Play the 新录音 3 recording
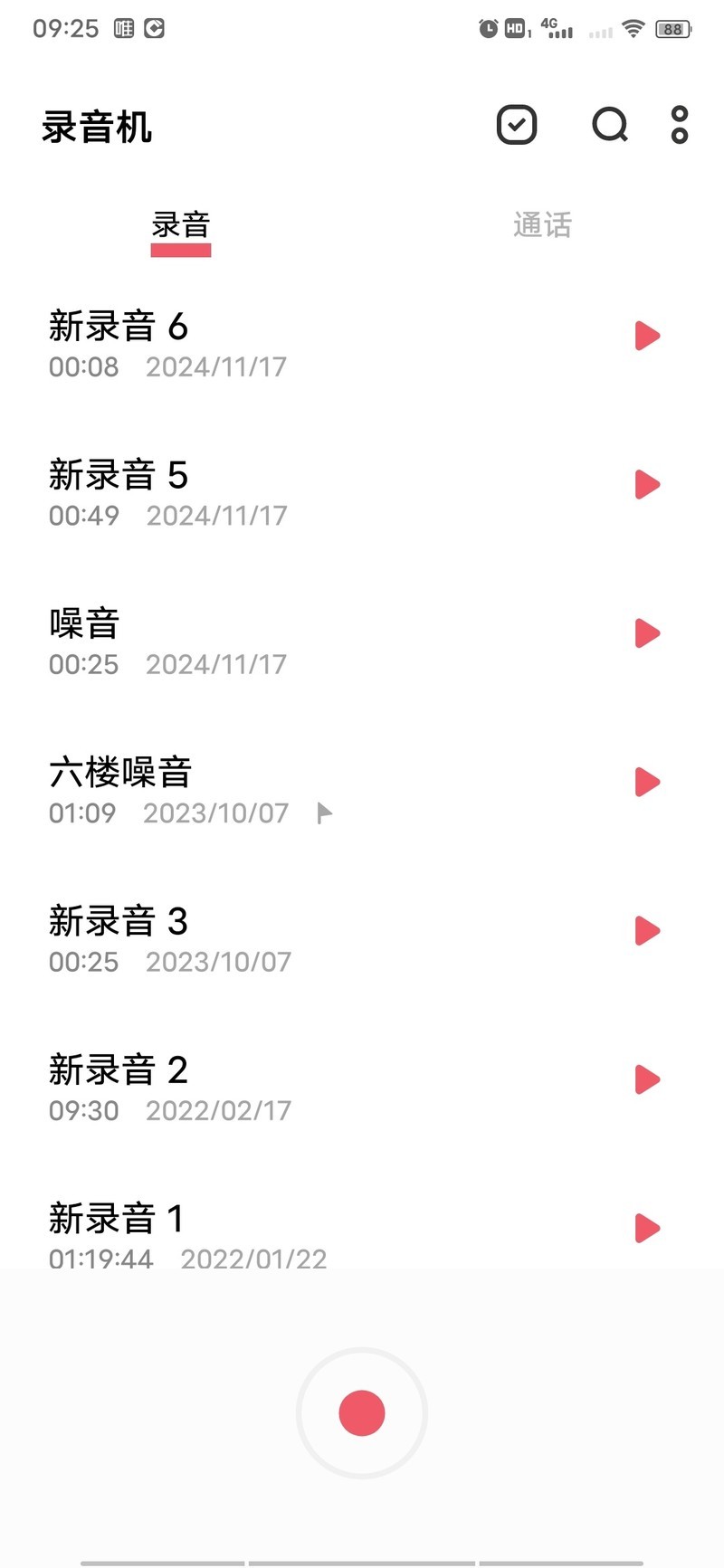 [647, 931]
